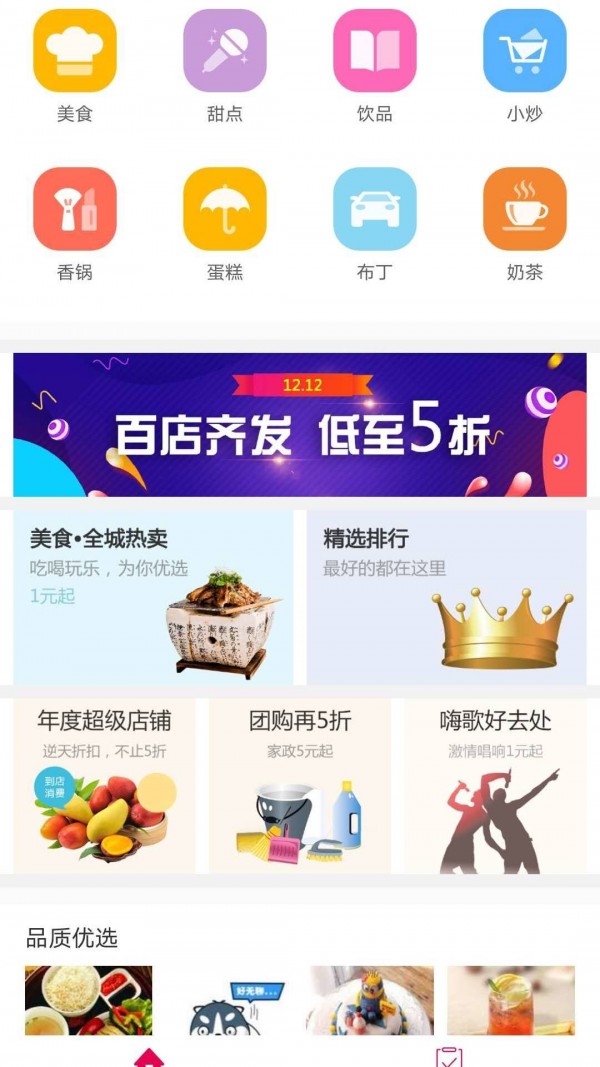Choose the 布丁 category icon
600x1067 pixels.
[375, 209]
